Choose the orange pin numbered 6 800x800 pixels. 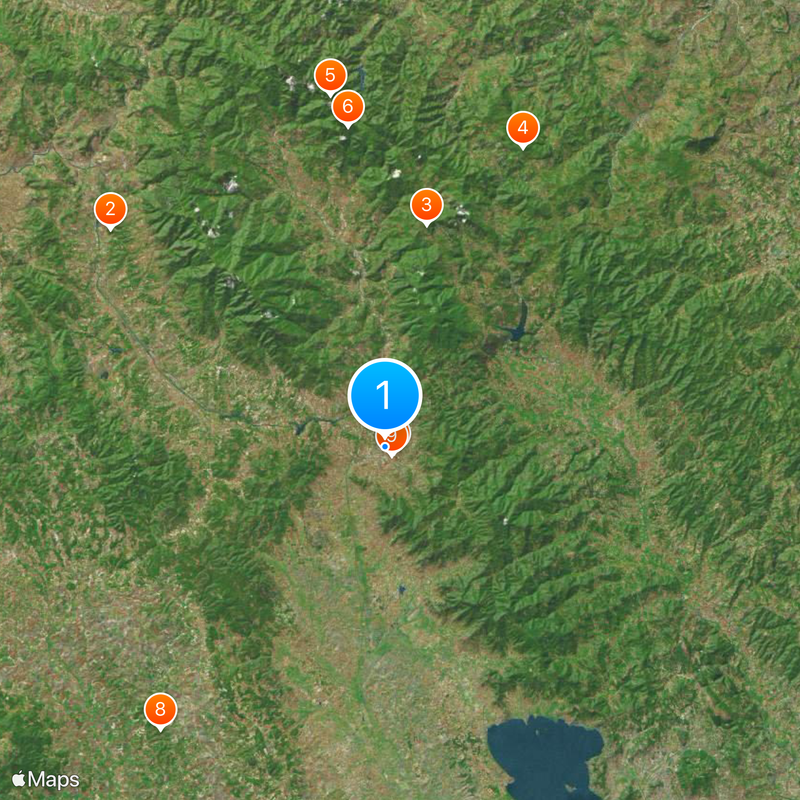tap(347, 105)
